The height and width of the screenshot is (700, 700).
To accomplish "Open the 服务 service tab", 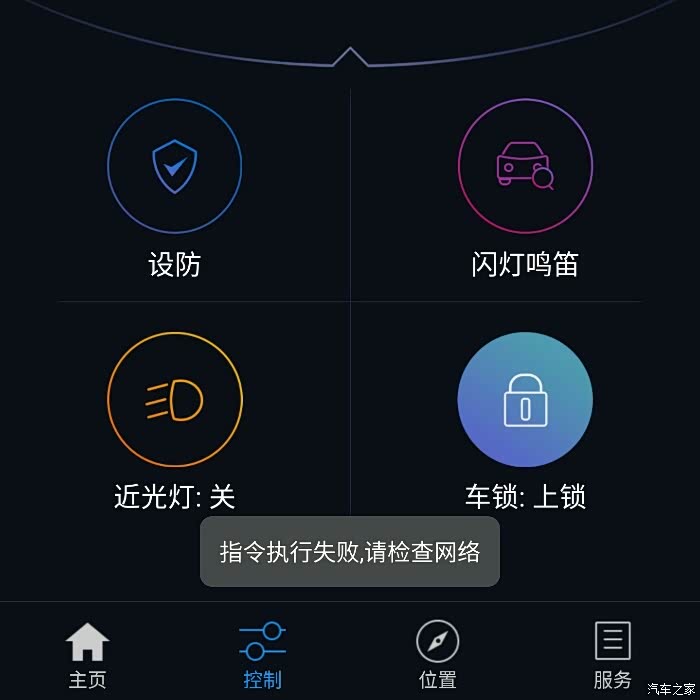I will click(612, 654).
